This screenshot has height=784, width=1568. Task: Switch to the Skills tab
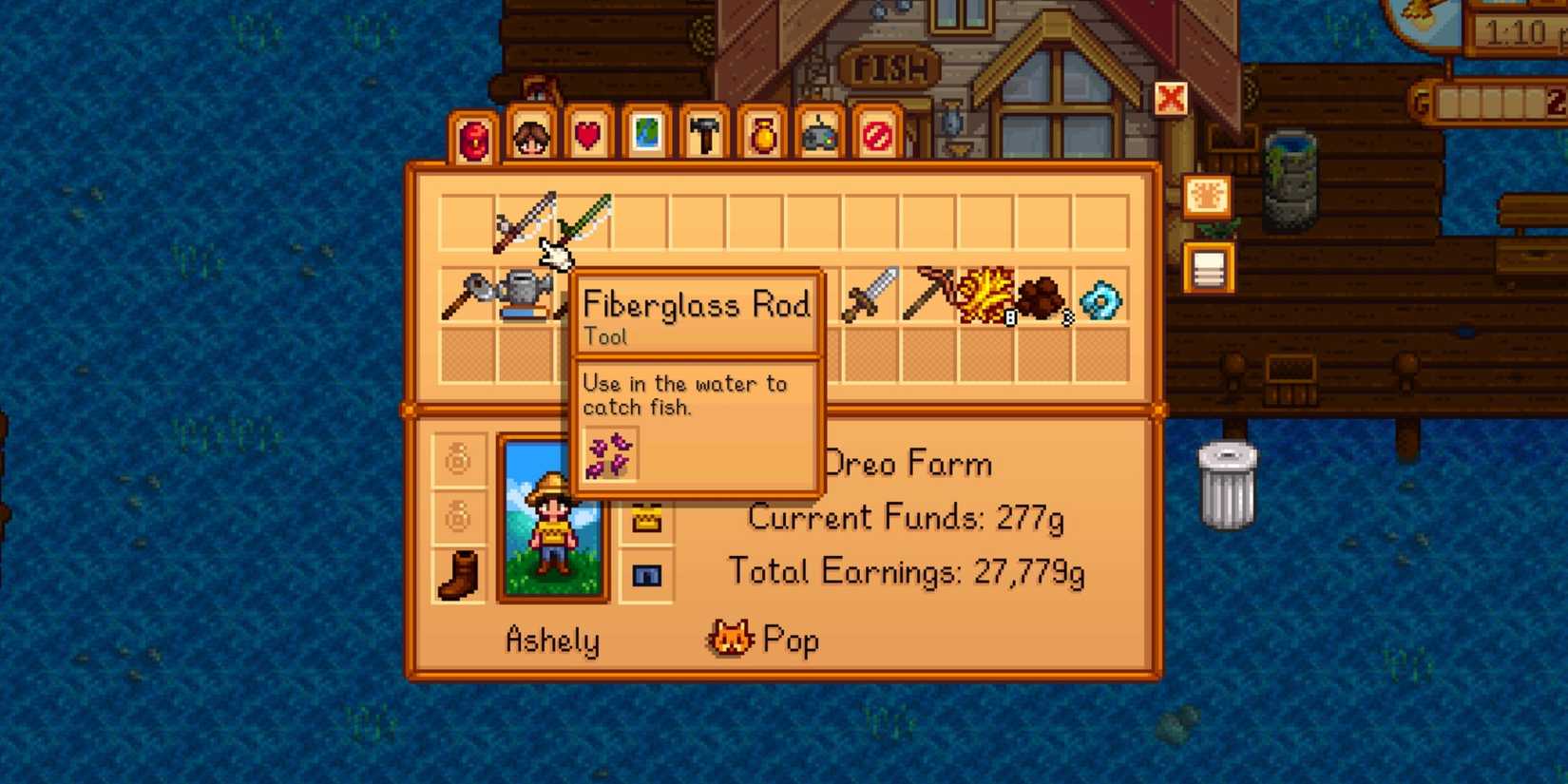click(532, 138)
